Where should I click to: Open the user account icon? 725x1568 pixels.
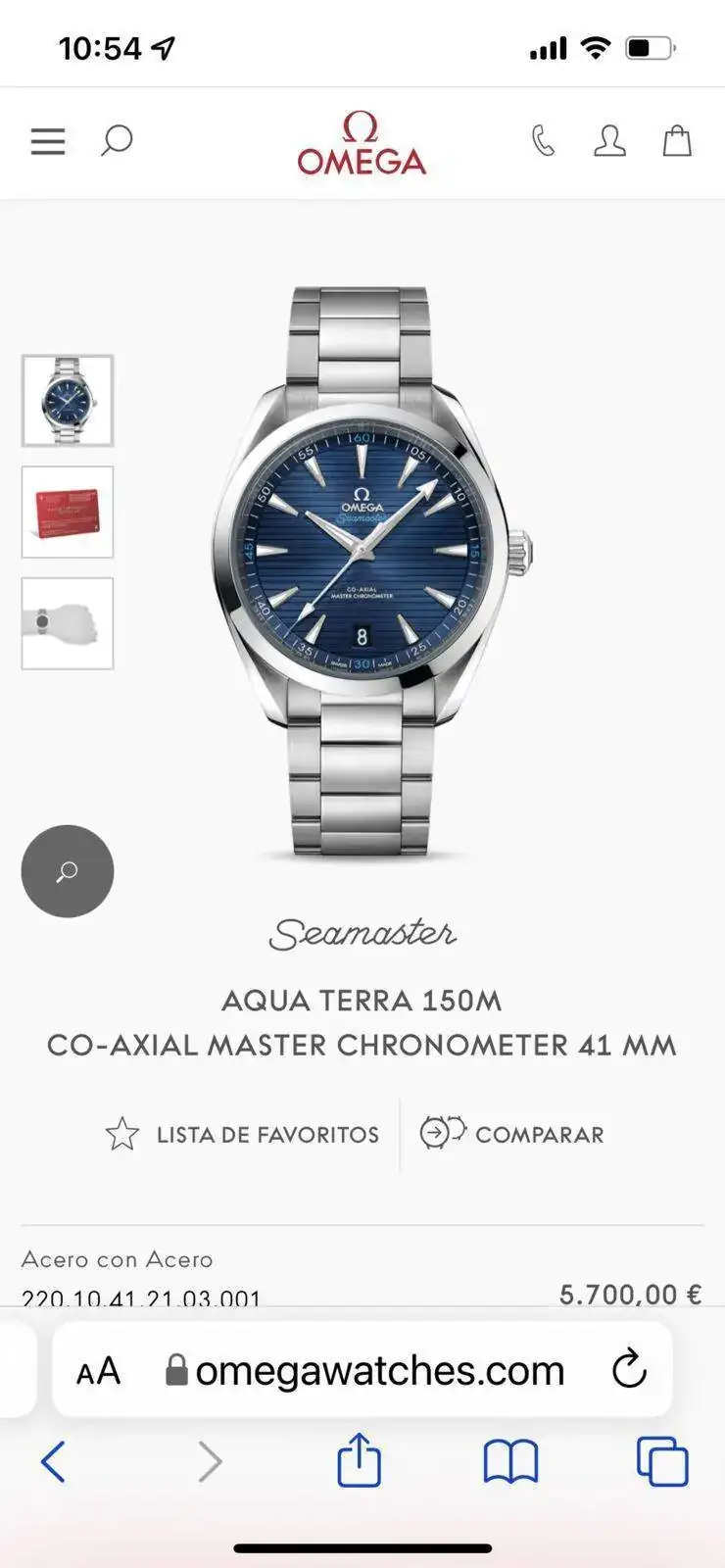[x=609, y=141]
